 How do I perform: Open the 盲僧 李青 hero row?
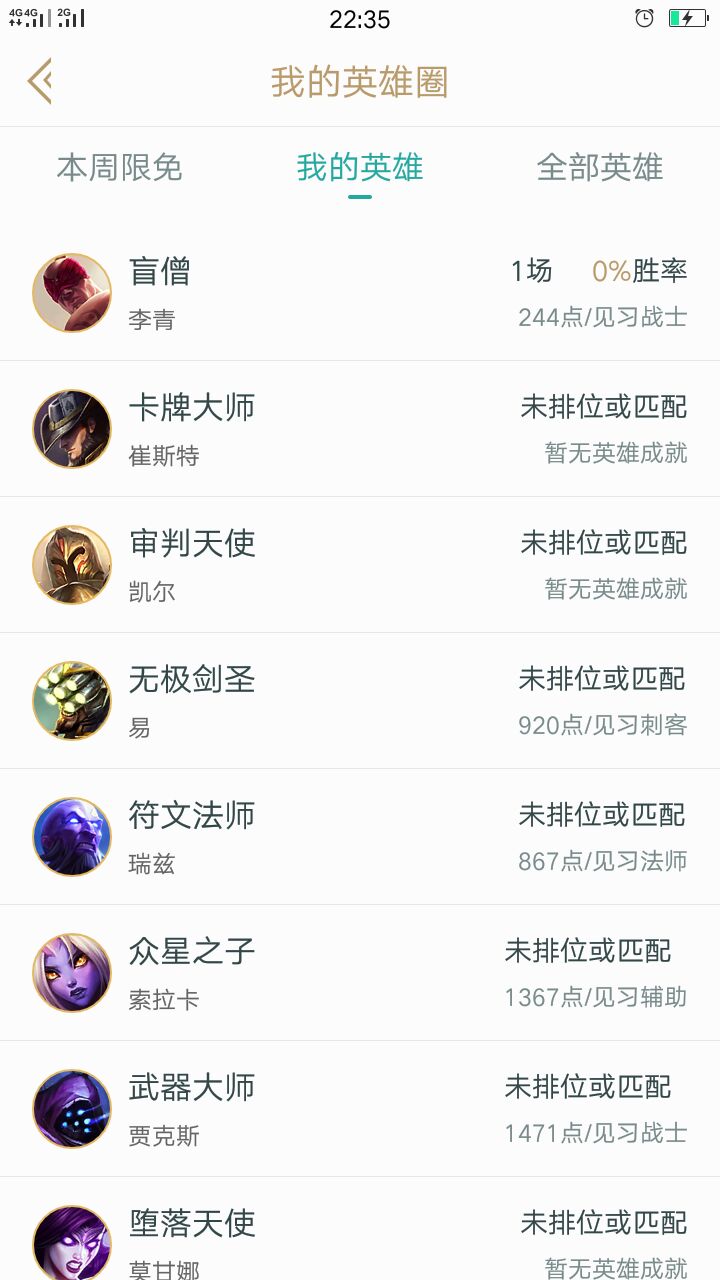(360, 293)
